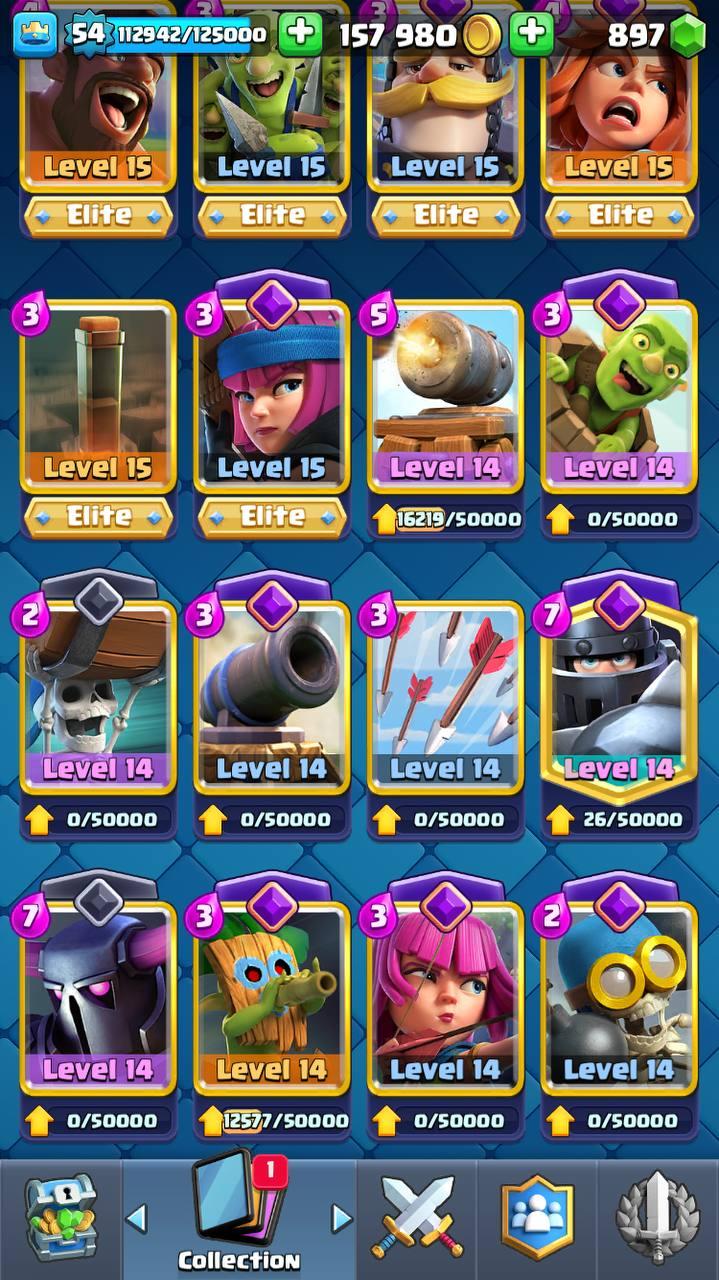
Task: Tap the right arrow beside Collection
Action: click(x=342, y=1218)
